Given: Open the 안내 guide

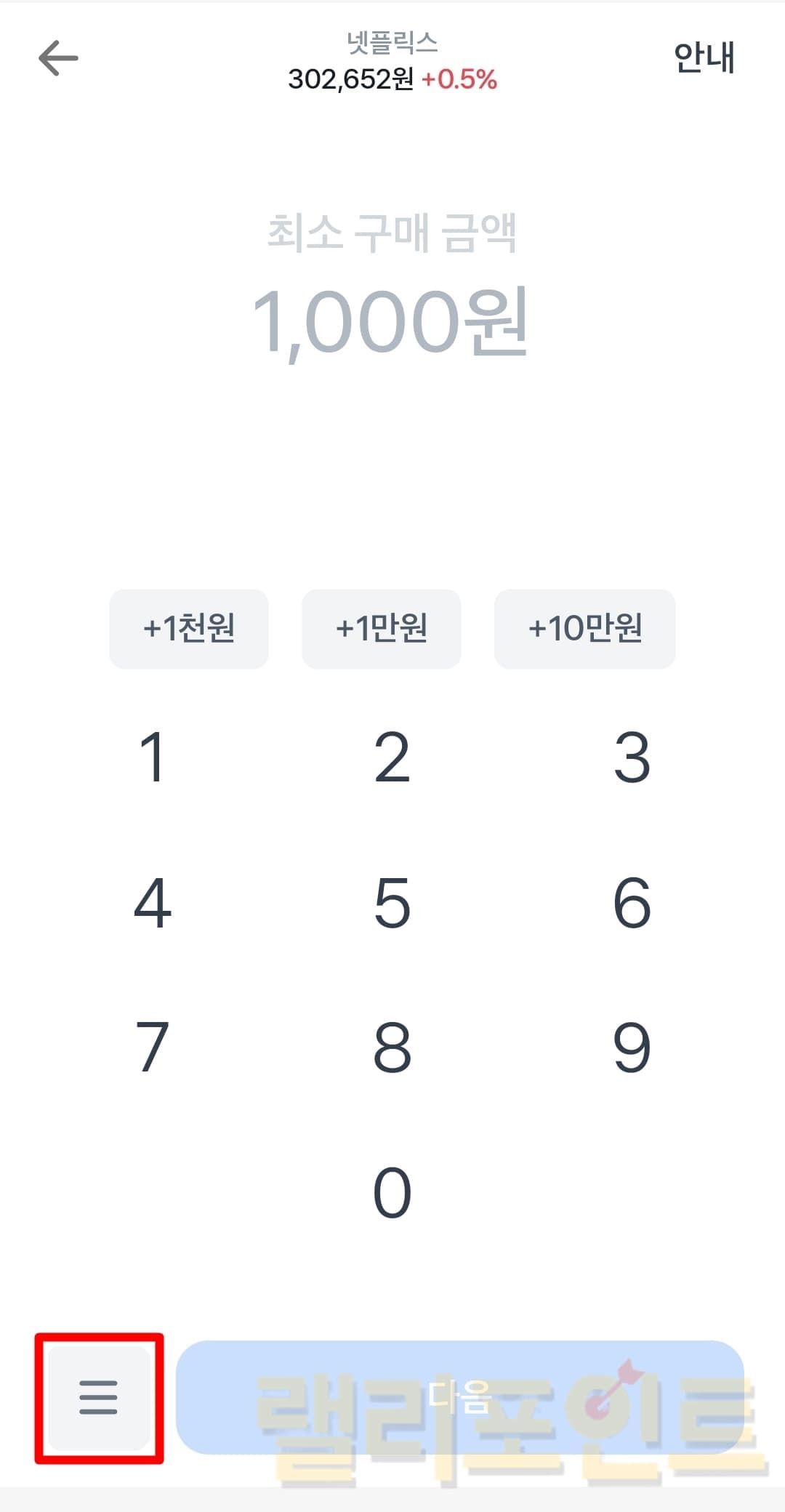Looking at the screenshot, I should tap(704, 58).
